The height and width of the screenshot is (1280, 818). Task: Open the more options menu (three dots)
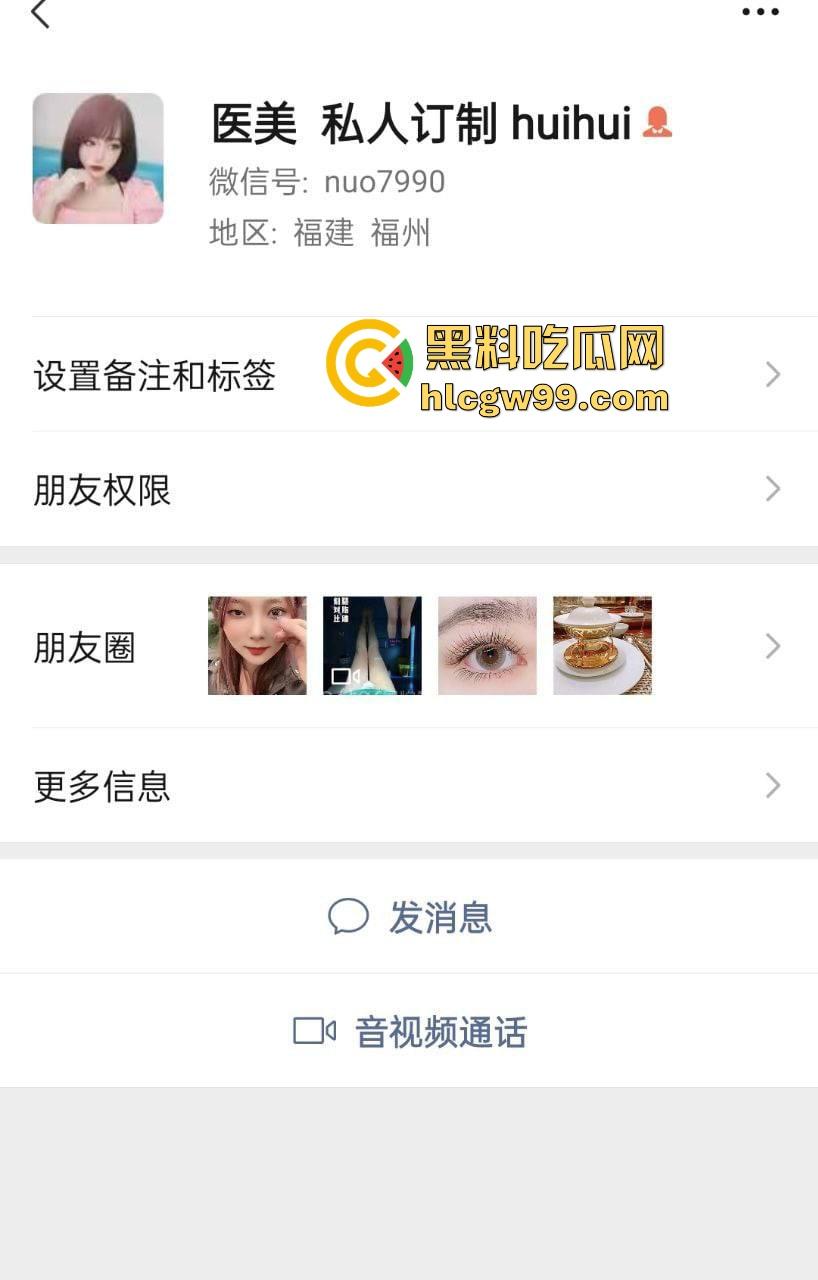point(761,11)
